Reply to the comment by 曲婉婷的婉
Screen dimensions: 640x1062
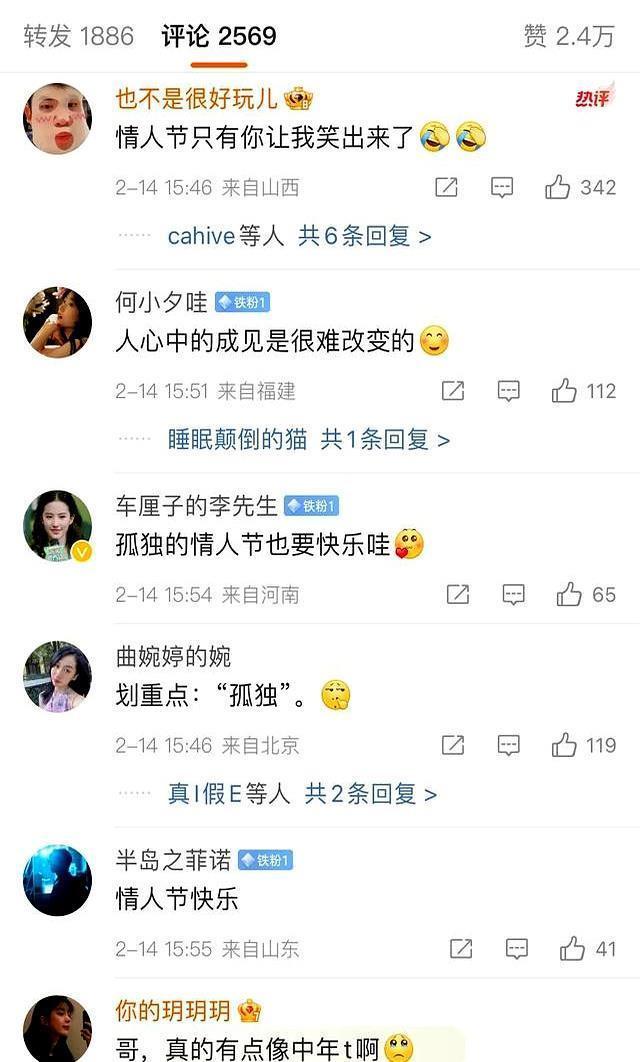coord(508,745)
